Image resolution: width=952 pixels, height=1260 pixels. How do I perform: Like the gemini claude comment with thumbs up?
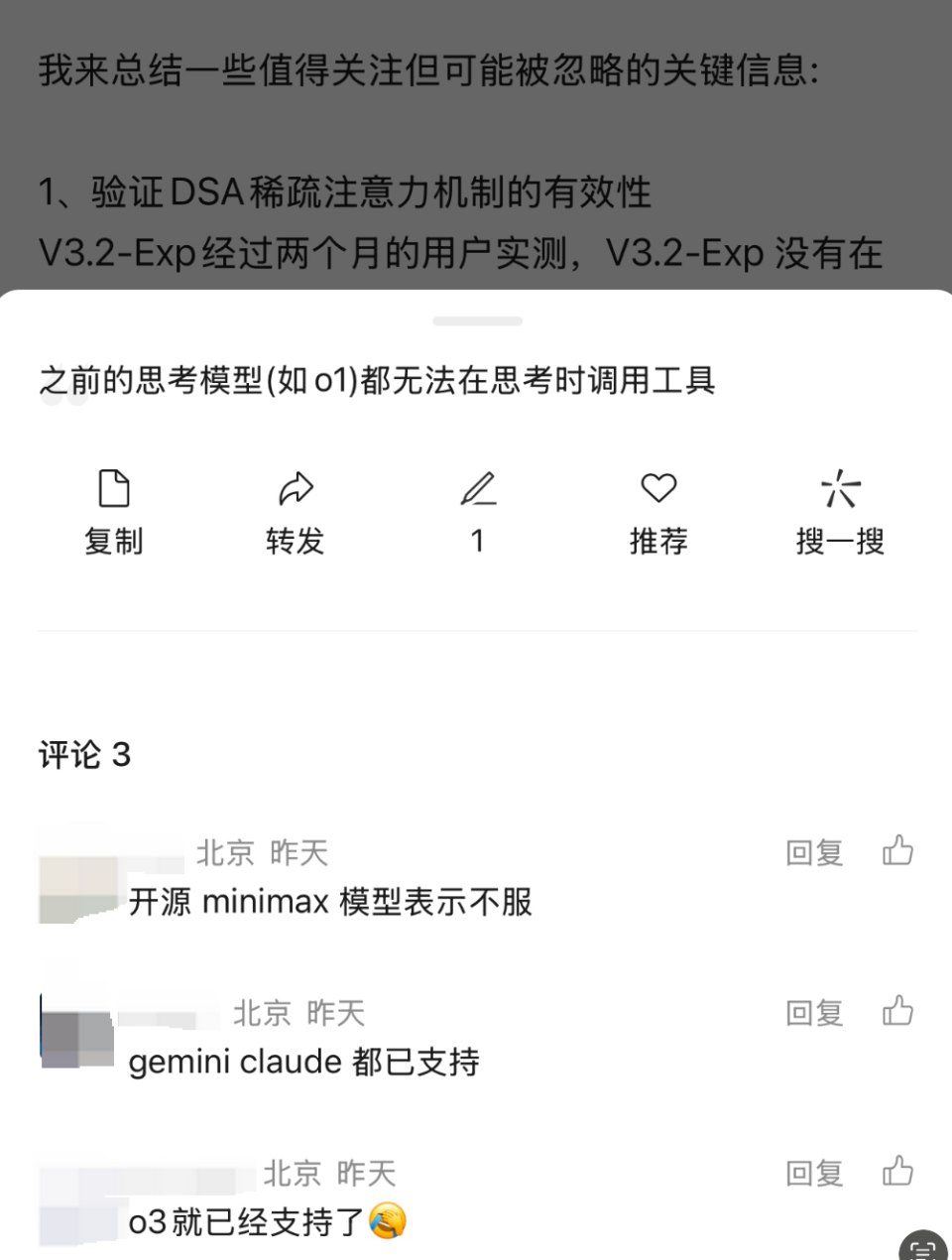[897, 1011]
